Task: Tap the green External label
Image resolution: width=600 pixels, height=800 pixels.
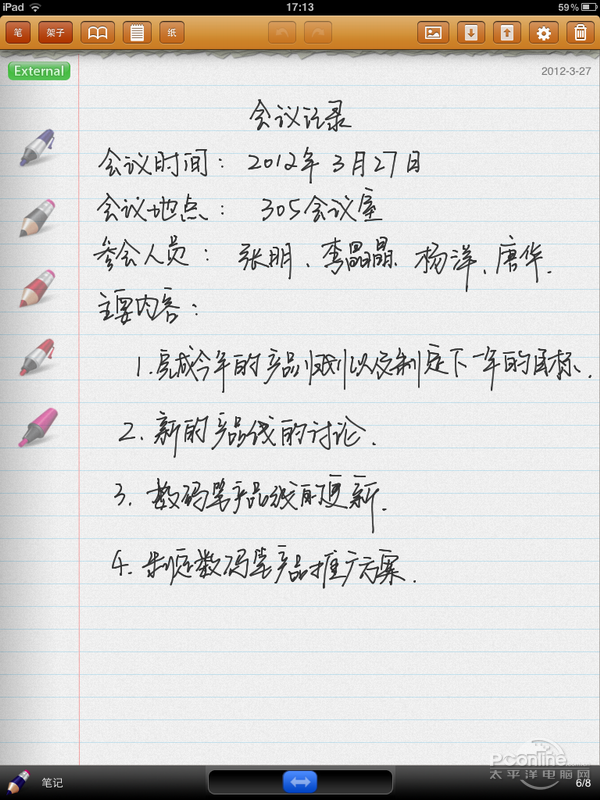Action: [x=39, y=71]
